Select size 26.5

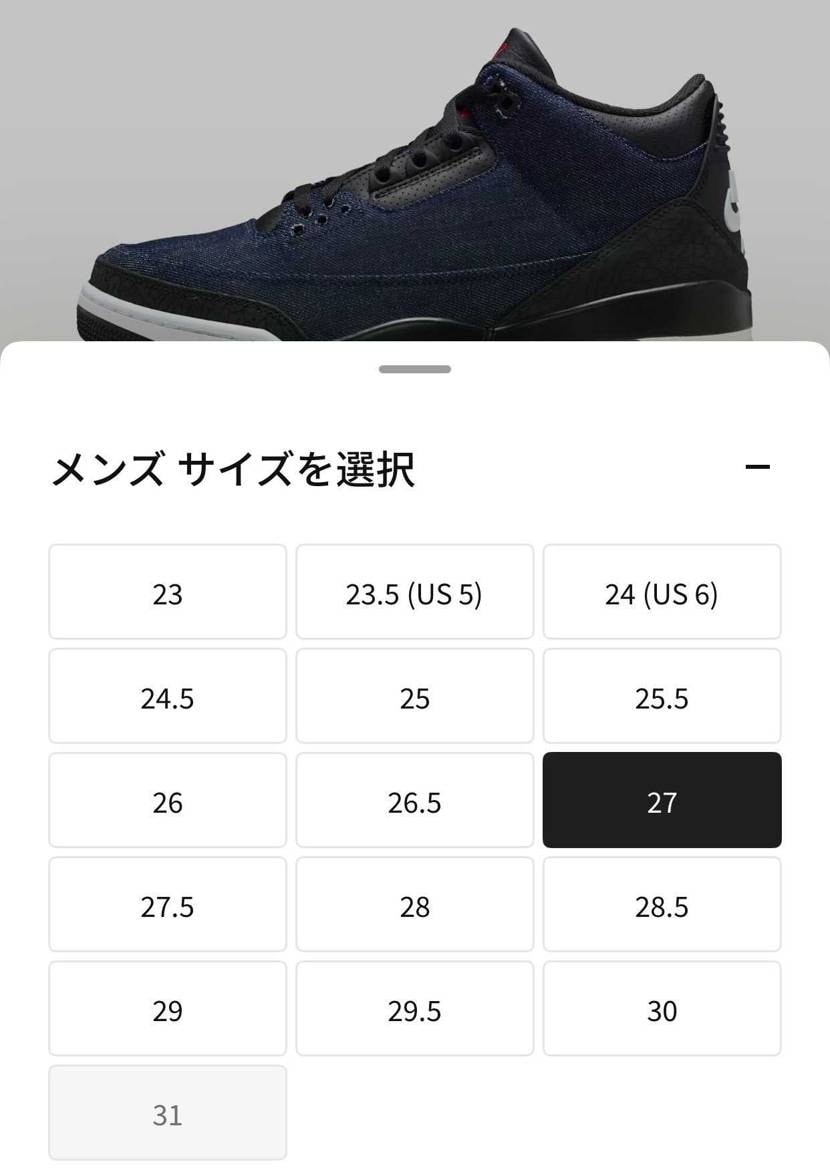[x=414, y=801]
